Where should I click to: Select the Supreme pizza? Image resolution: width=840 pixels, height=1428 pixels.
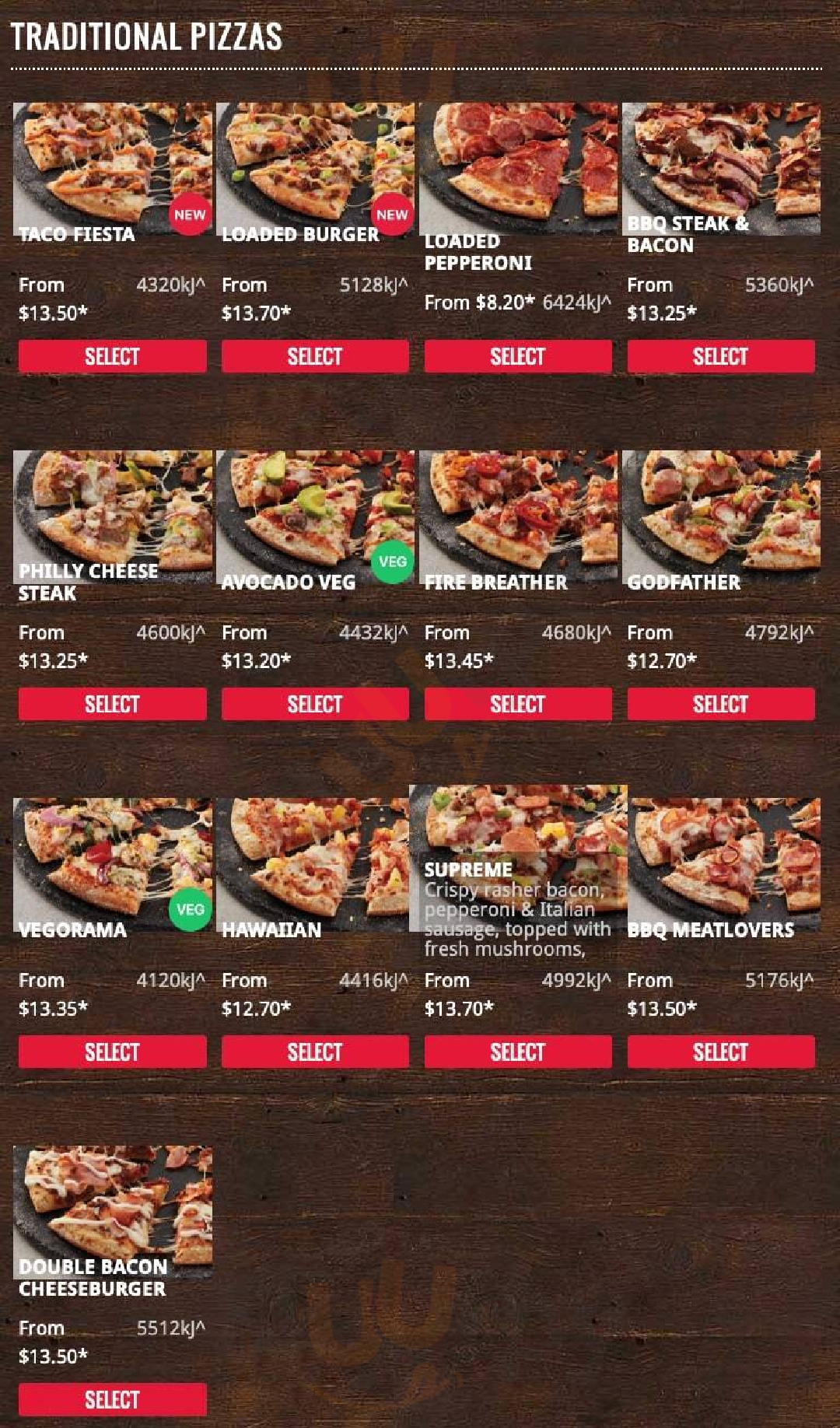click(x=518, y=1052)
